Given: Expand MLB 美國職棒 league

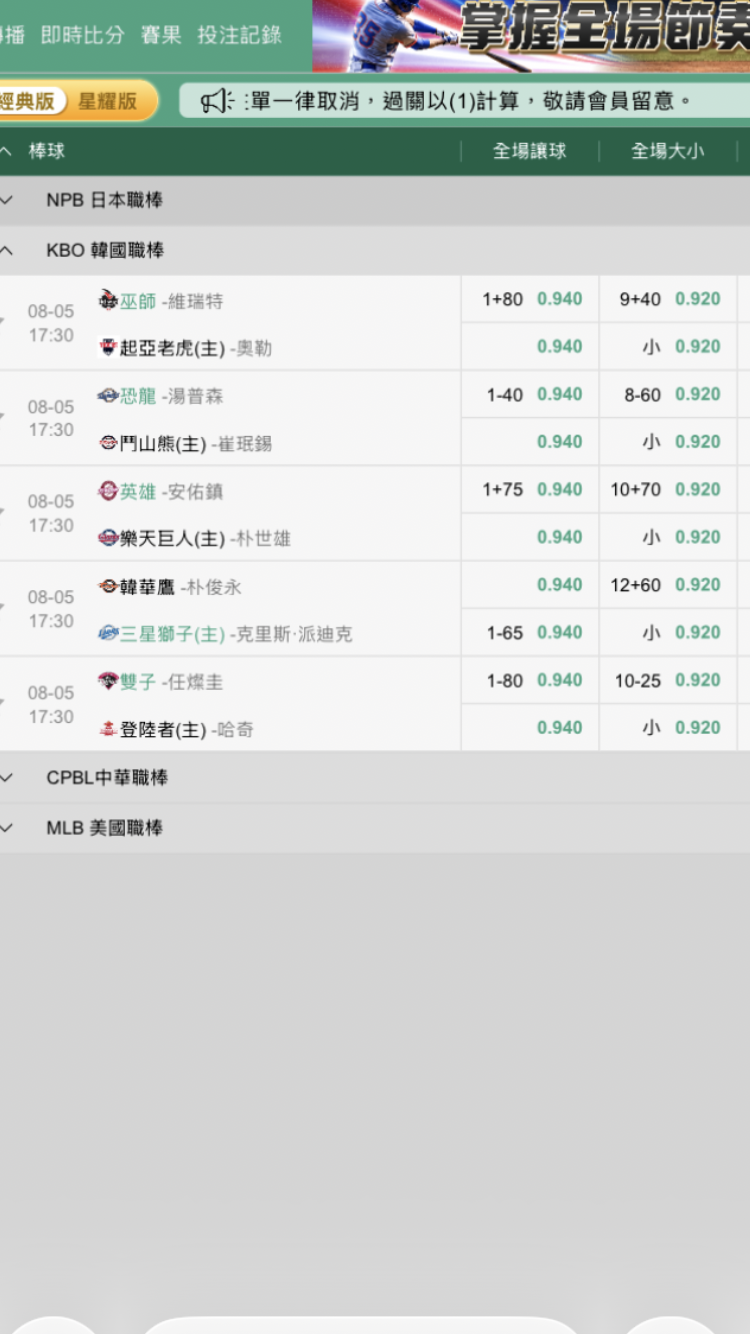Looking at the screenshot, I should 375,827.
